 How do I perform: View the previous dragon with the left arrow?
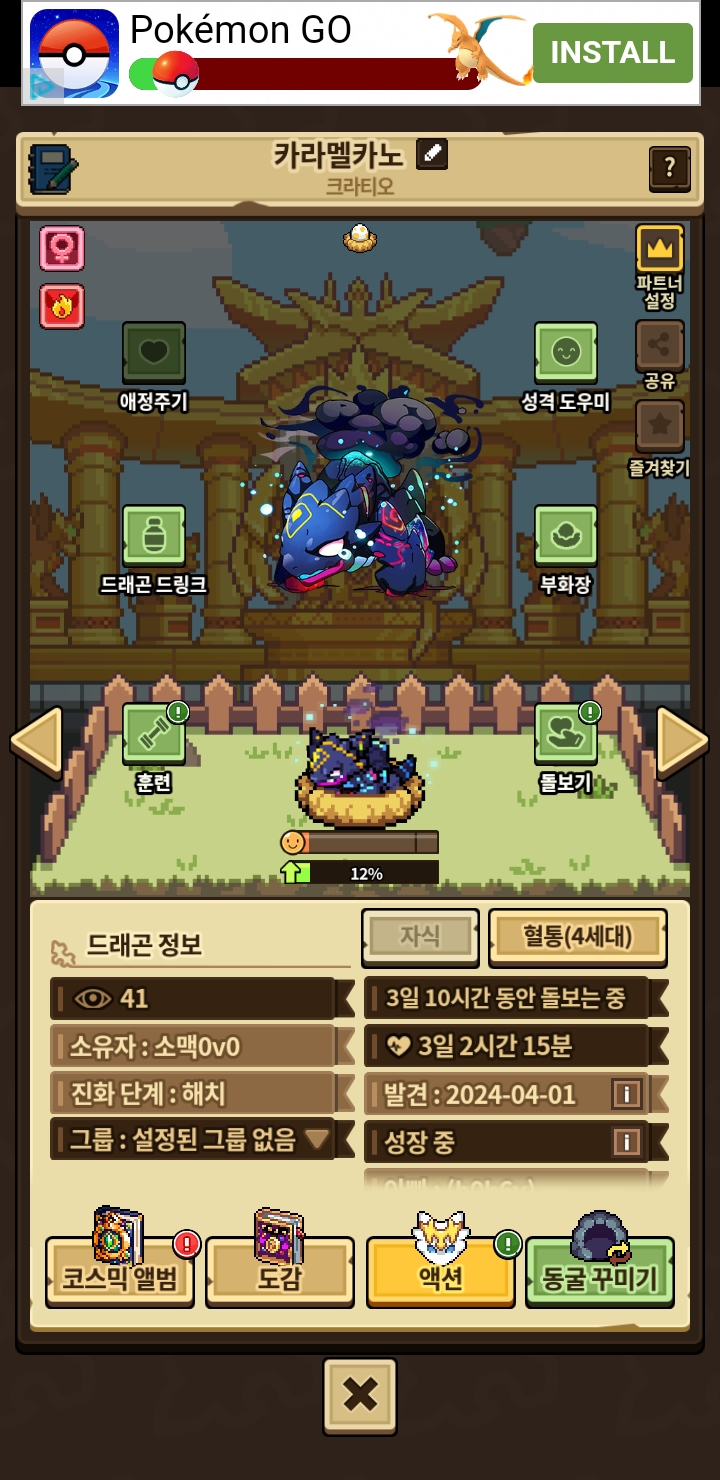tap(37, 742)
